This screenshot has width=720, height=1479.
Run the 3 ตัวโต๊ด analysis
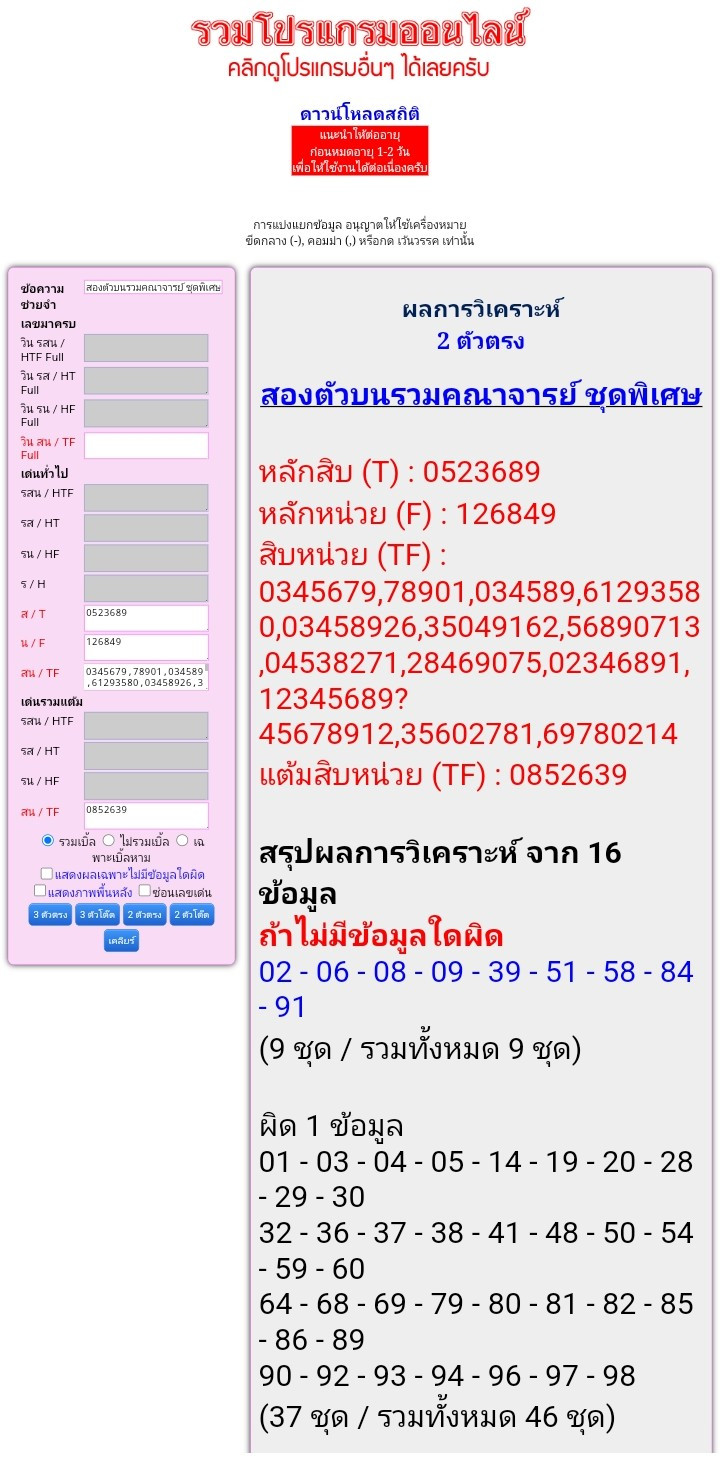(x=97, y=914)
